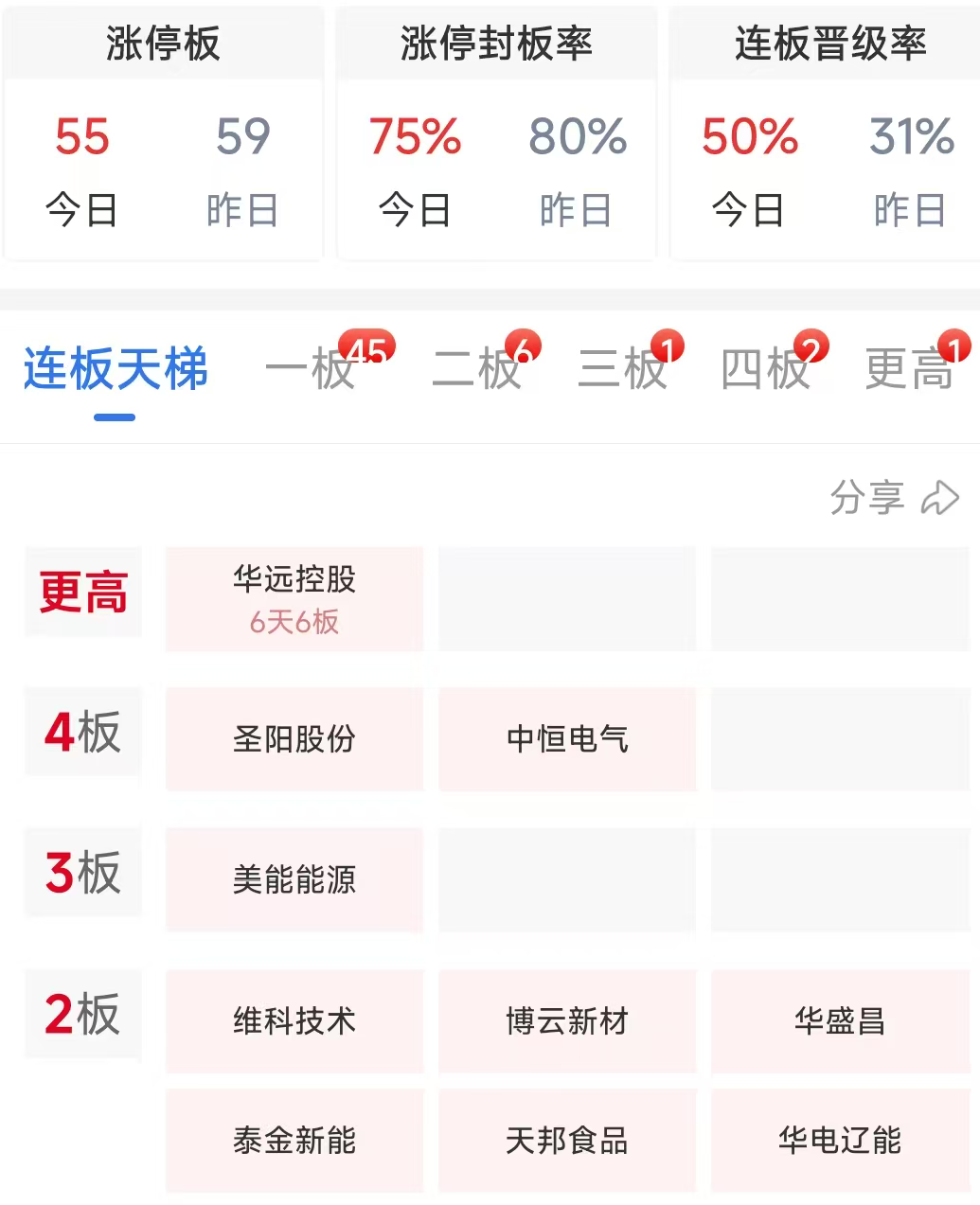Open stock 圣阳股份
The width and height of the screenshot is (980, 1205).
(x=294, y=739)
